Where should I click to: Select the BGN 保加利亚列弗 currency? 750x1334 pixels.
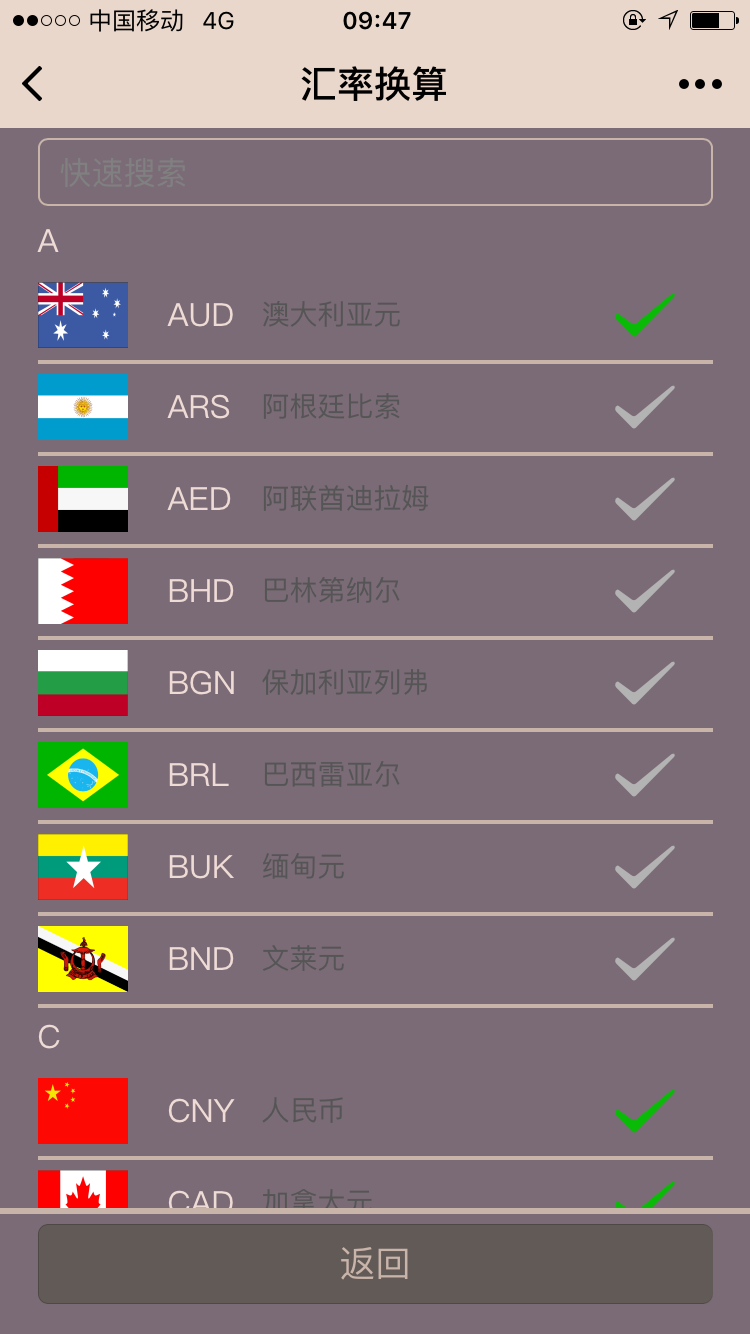pos(375,683)
